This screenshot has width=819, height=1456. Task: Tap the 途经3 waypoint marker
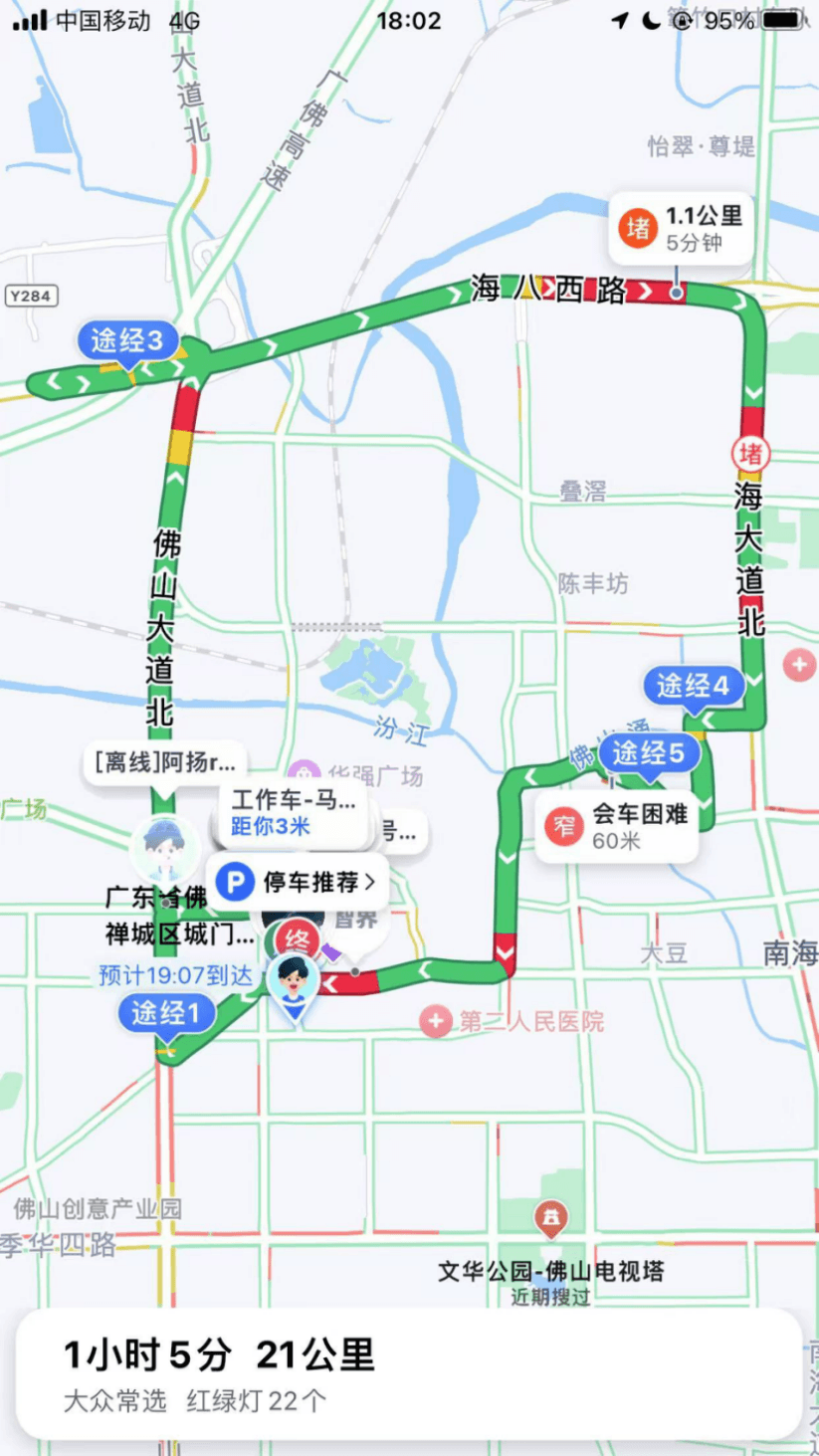pyautogui.click(x=127, y=341)
